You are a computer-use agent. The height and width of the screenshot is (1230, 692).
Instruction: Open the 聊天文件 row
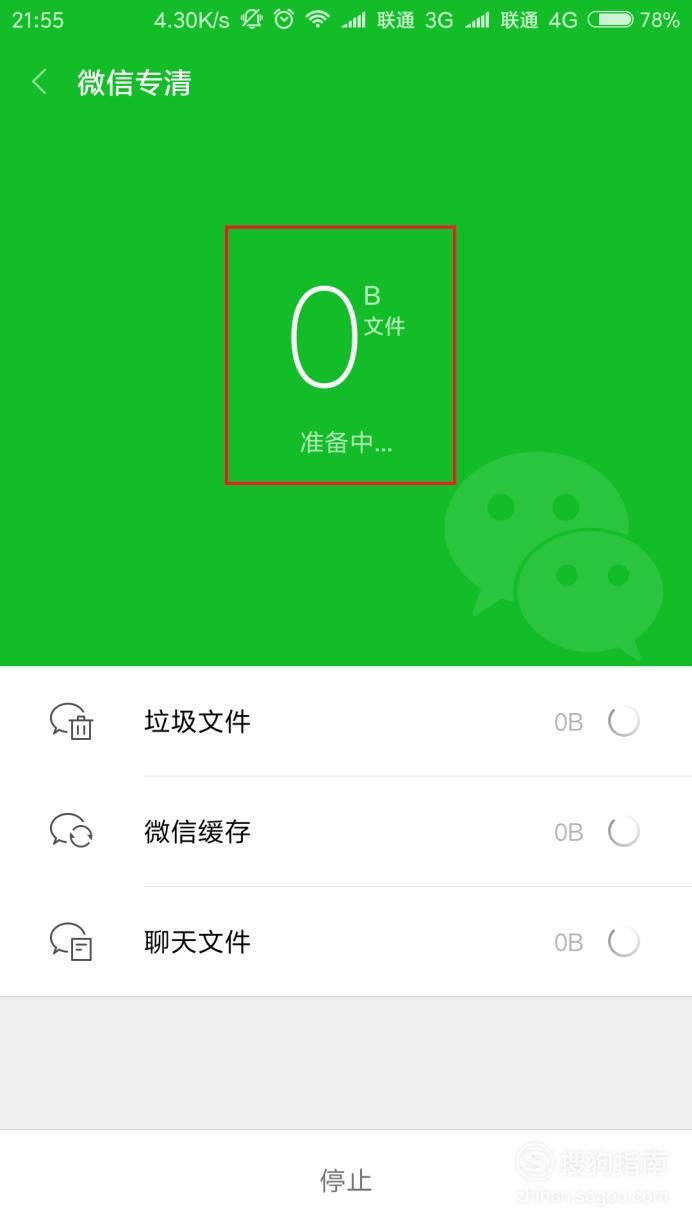coord(346,941)
